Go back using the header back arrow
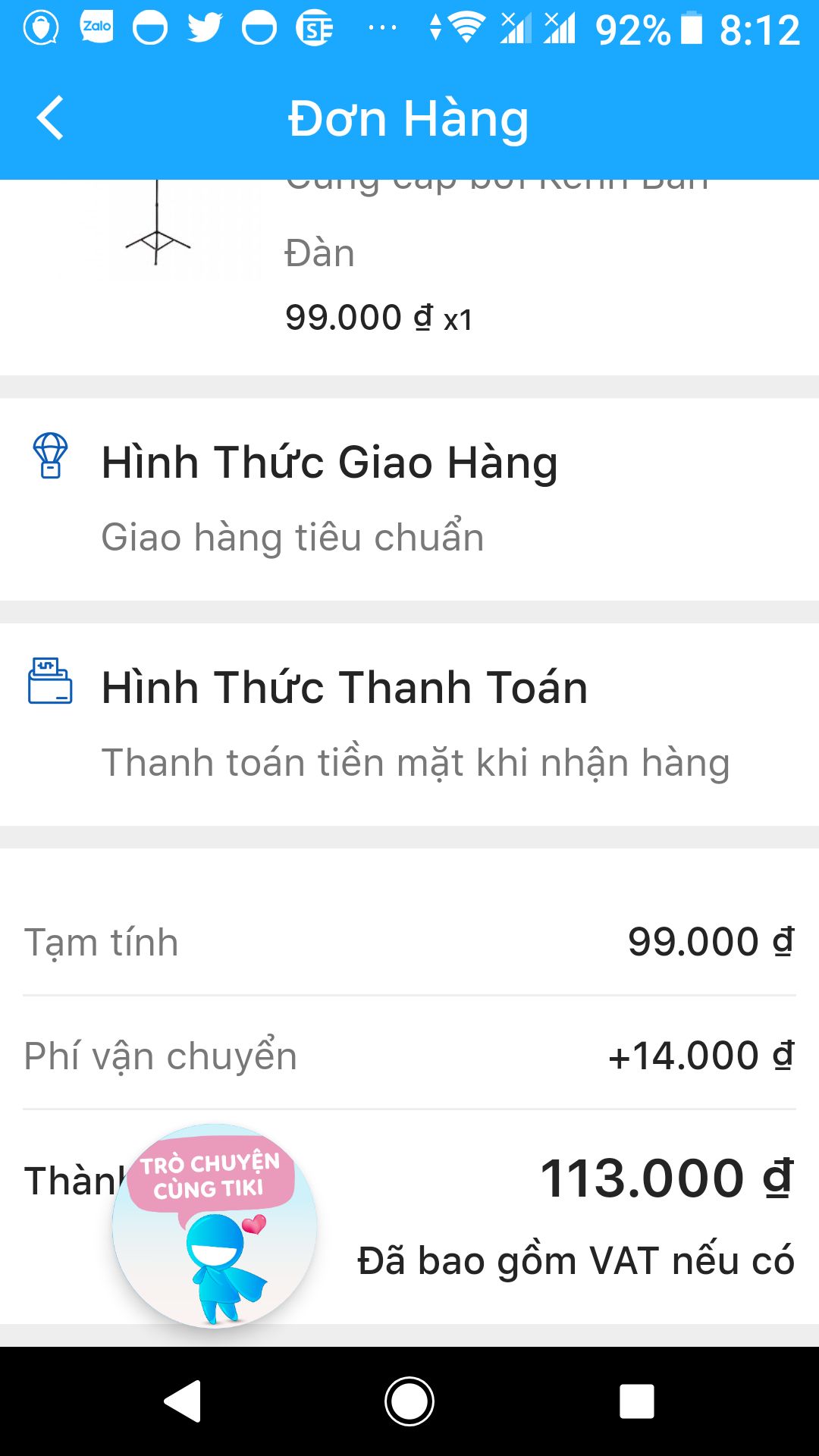Viewport: 819px width, 1456px height. (49, 118)
